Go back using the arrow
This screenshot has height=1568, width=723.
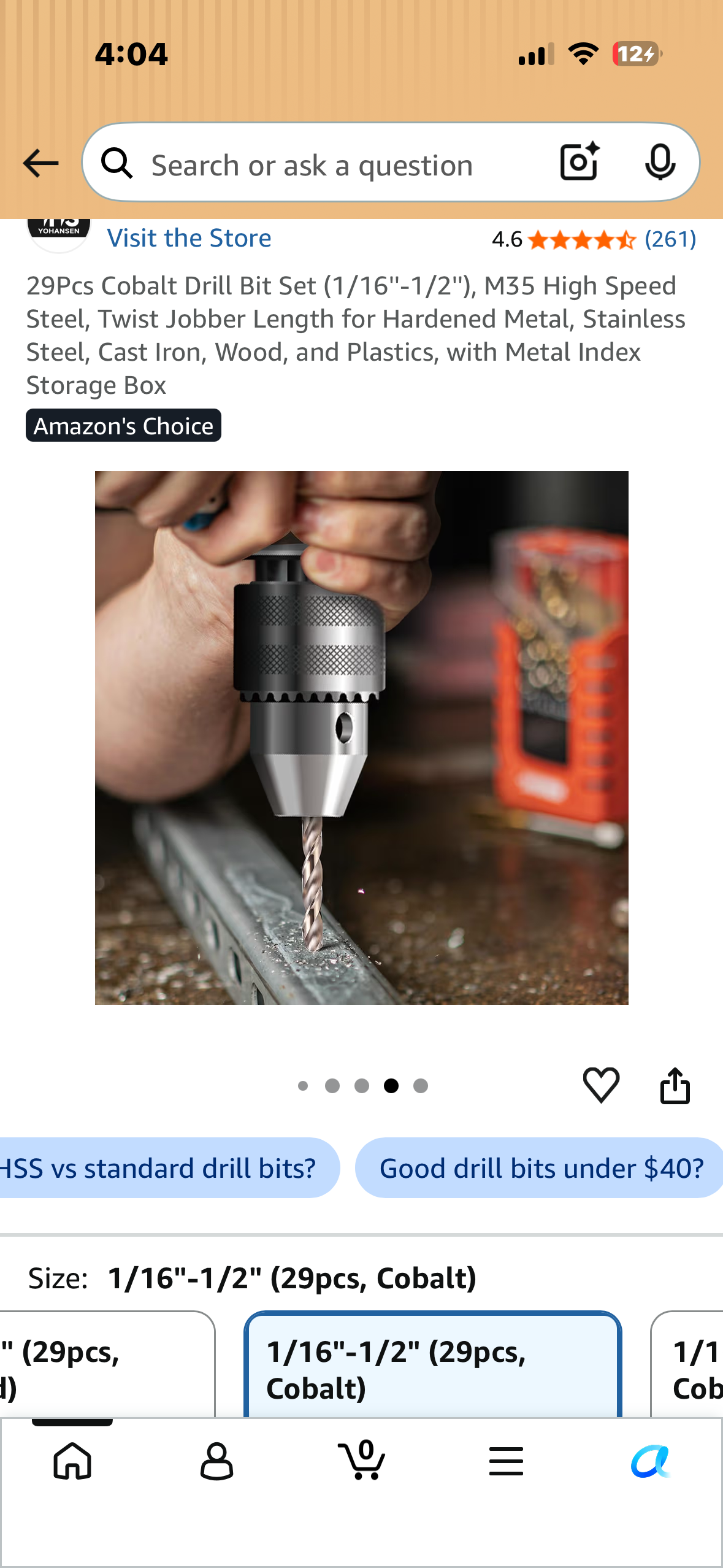point(40,163)
